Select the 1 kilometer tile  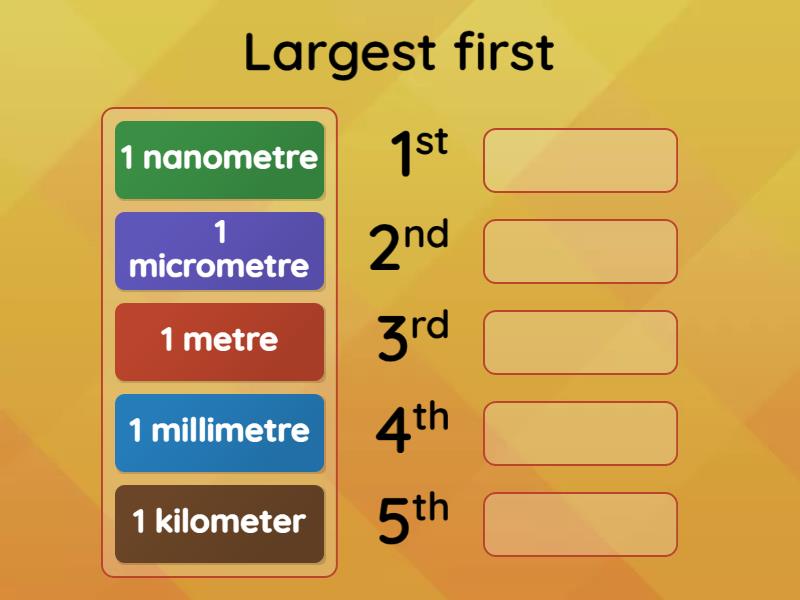219,523
